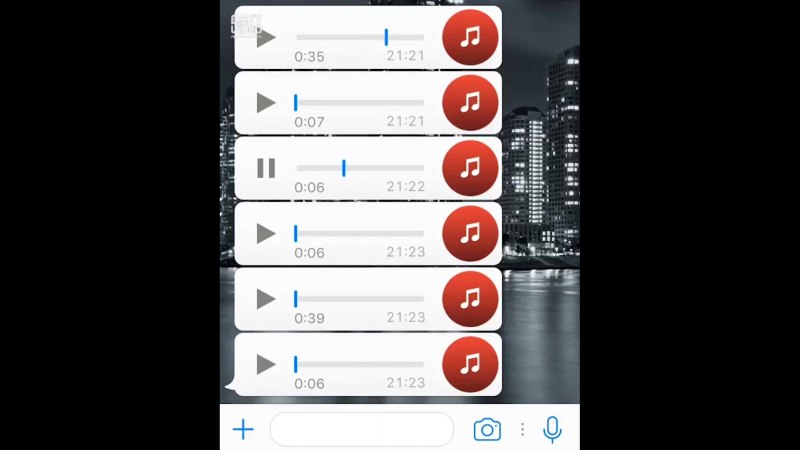The height and width of the screenshot is (450, 800).
Task: Tap the seek bar of the 0:39 message
Action: point(360,298)
